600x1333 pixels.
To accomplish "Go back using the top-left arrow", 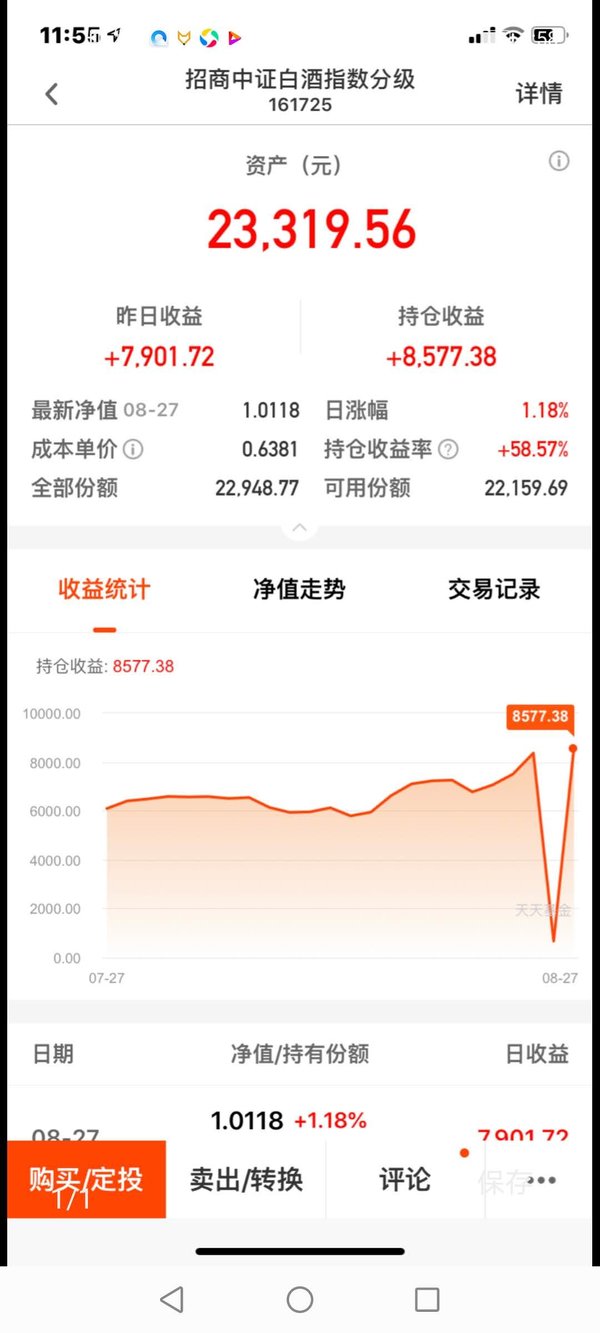I will [x=52, y=94].
